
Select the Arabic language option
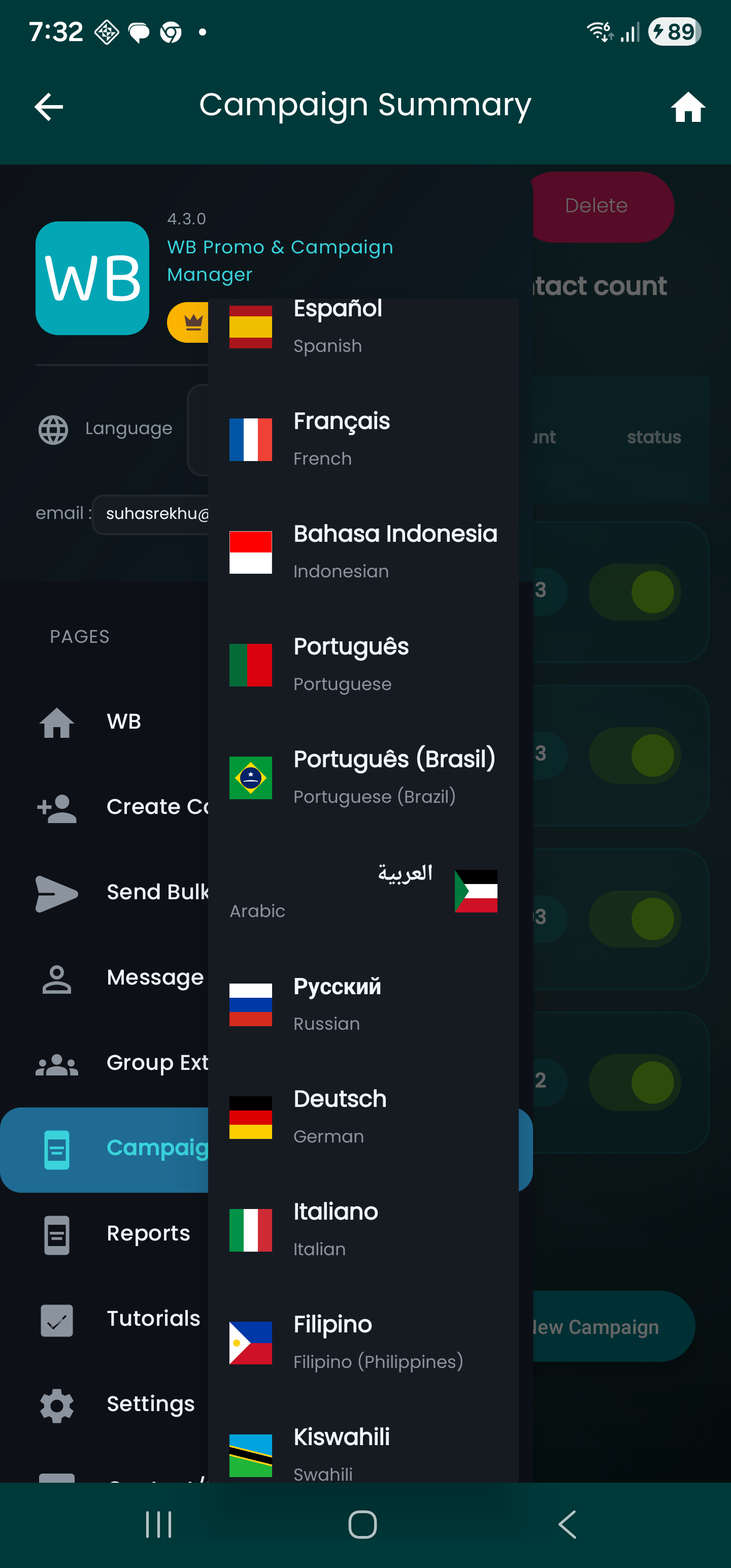pos(363,891)
